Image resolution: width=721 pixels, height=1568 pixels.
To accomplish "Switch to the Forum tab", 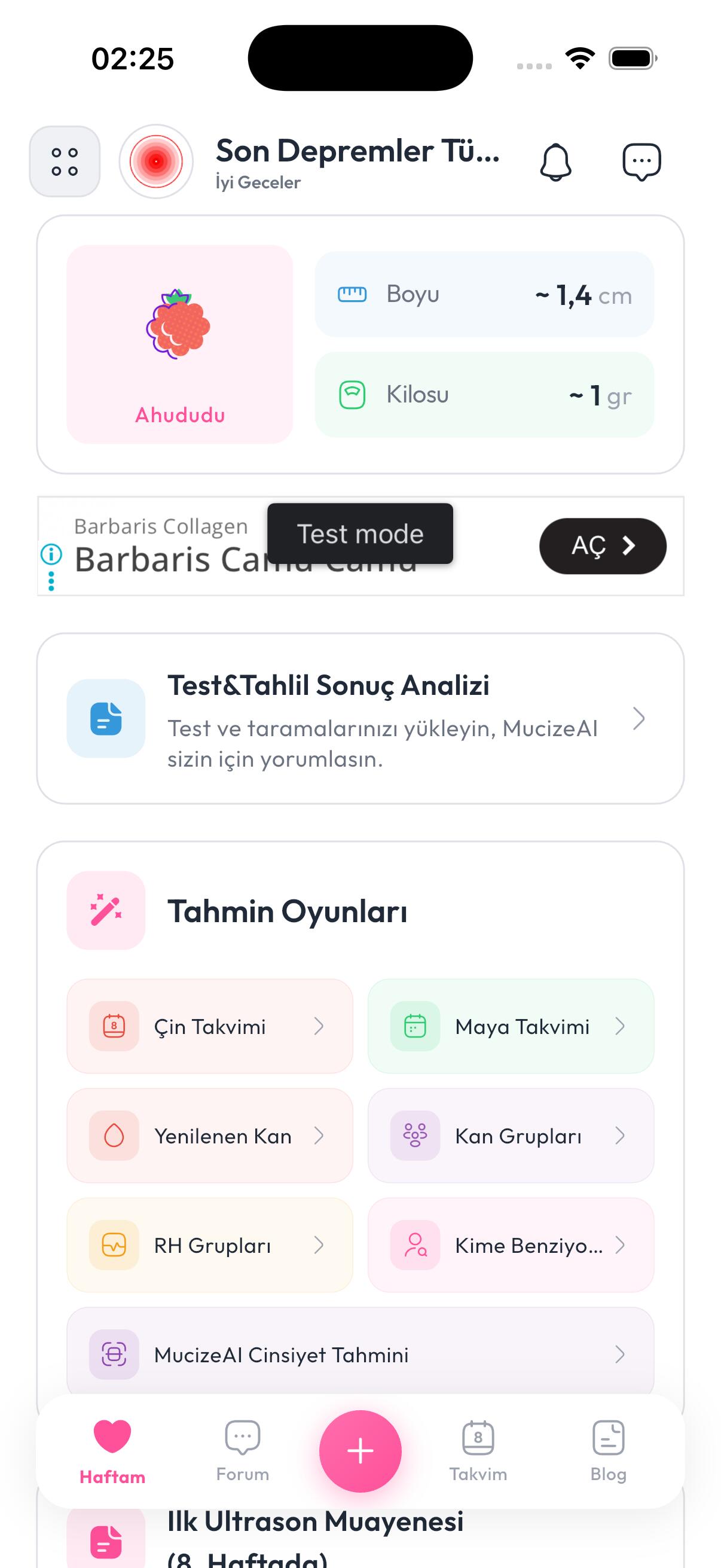I will (242, 1451).
